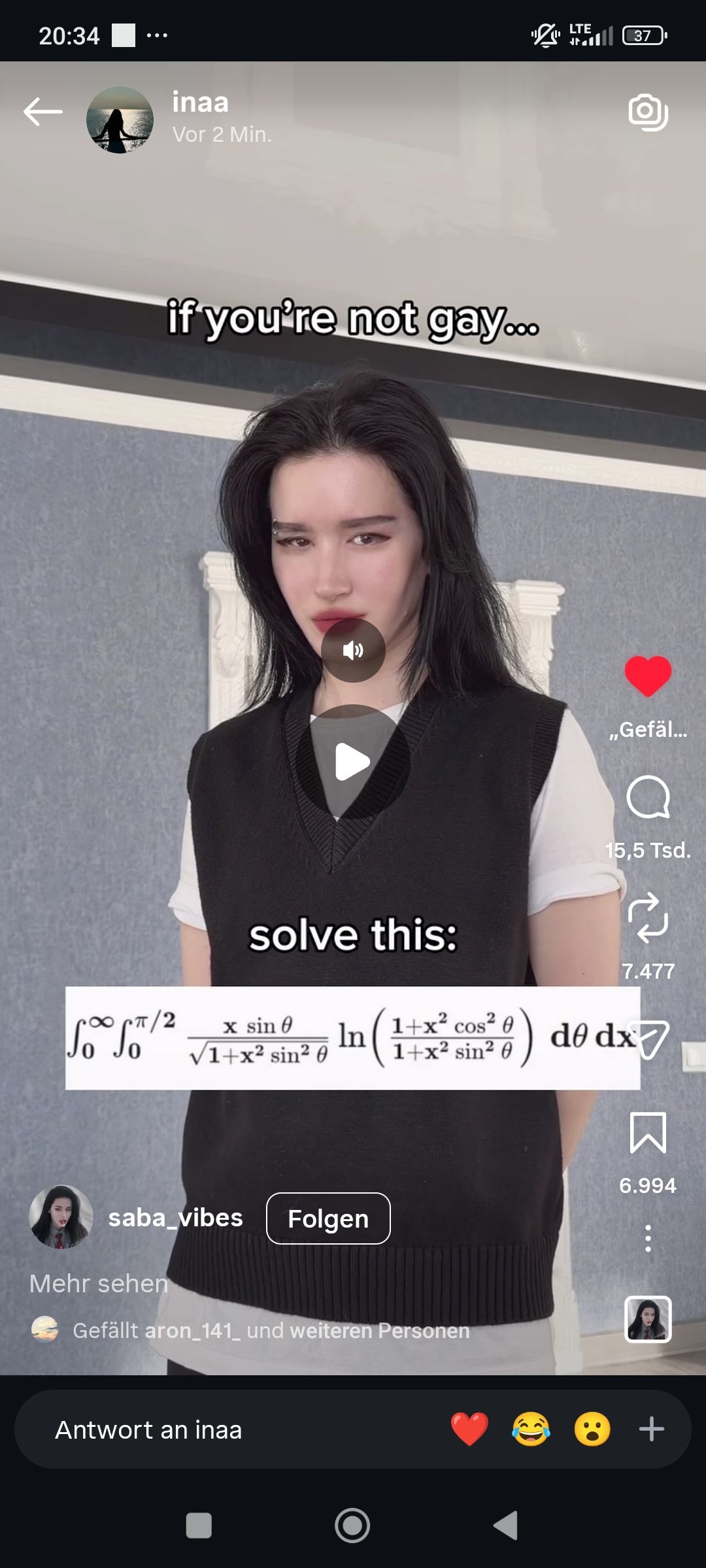
Task: Send the laughing emoji reaction
Action: (x=531, y=1429)
